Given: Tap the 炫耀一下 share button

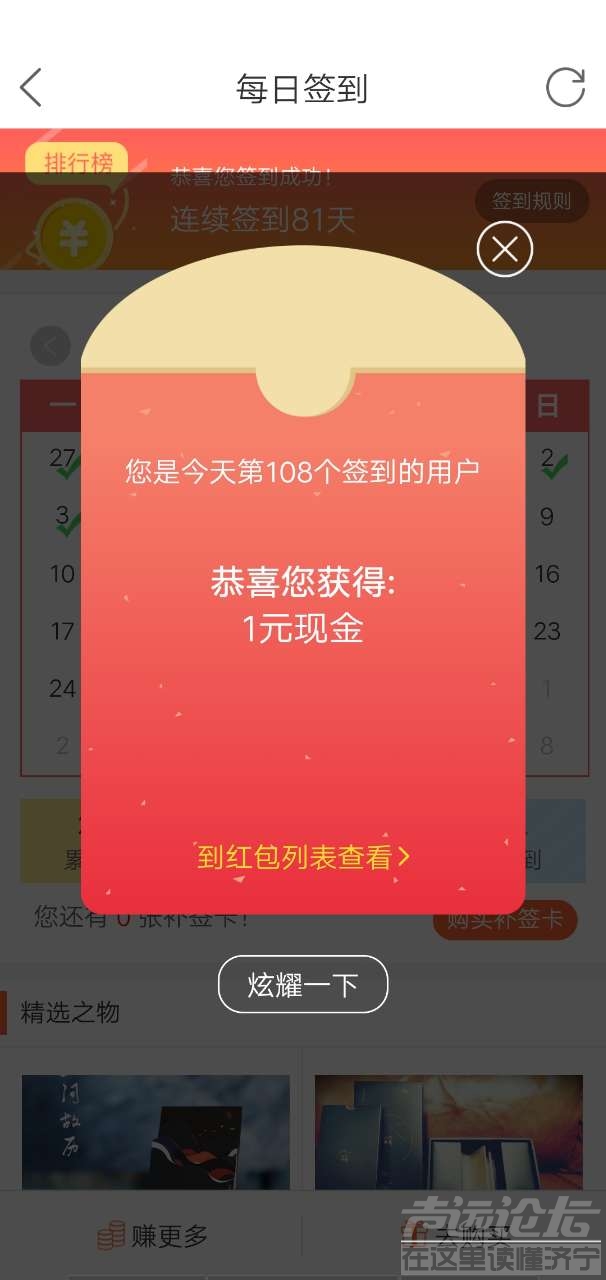Looking at the screenshot, I should tap(303, 985).
